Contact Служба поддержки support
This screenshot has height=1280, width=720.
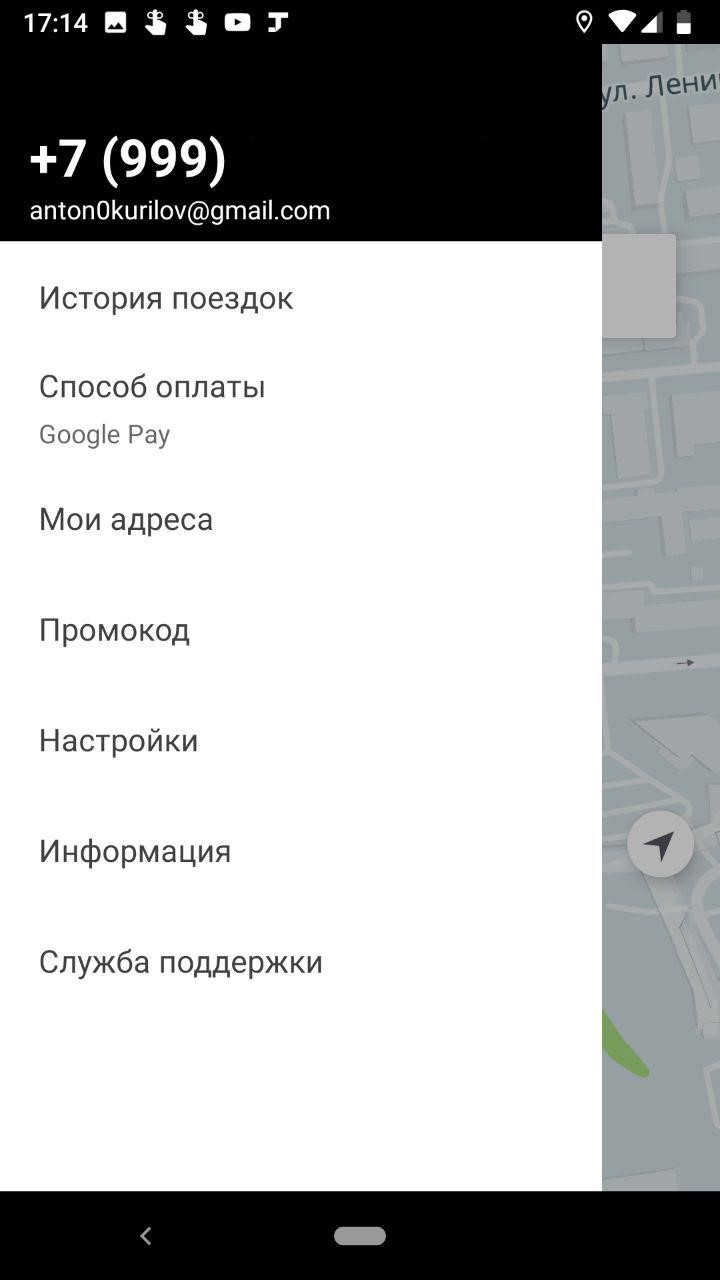[300, 962]
